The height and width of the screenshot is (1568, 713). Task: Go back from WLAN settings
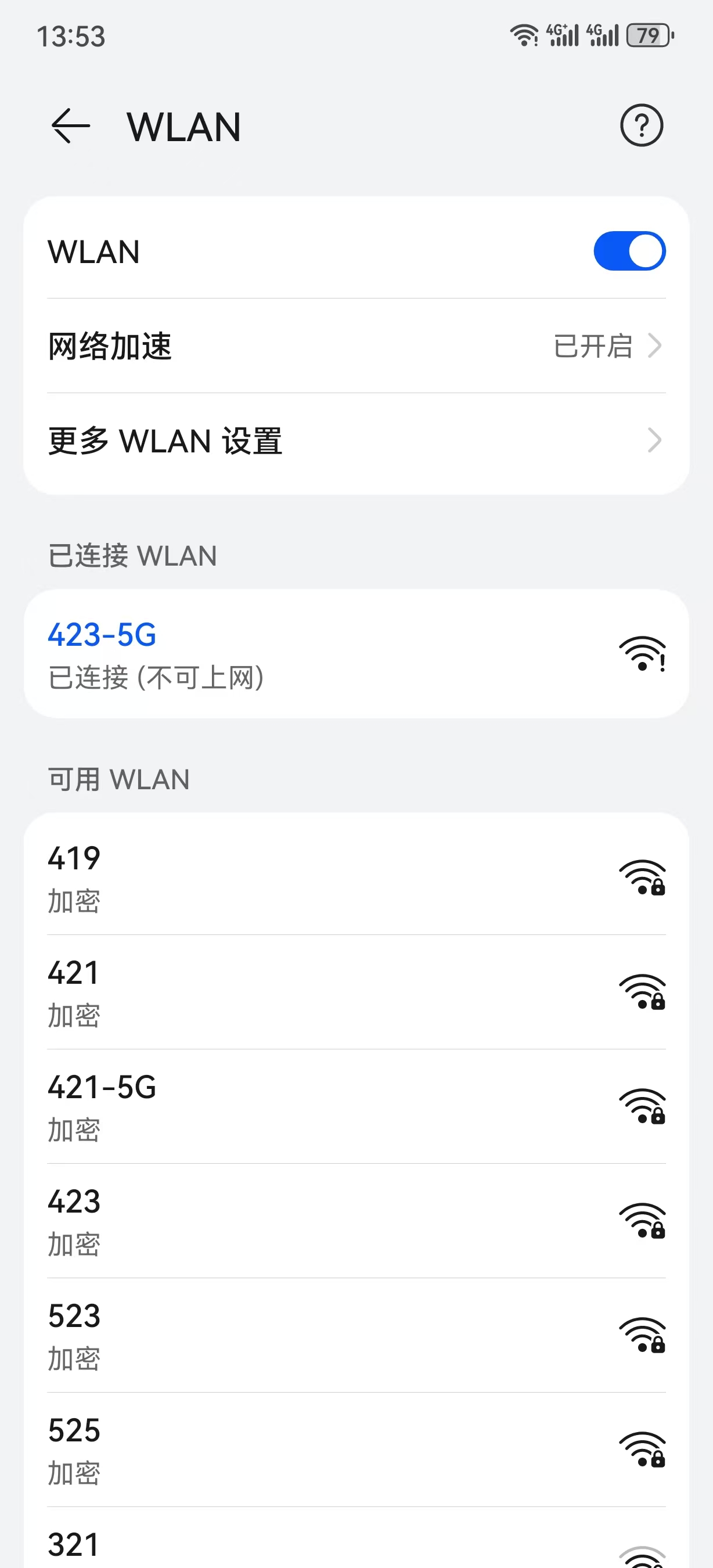point(71,126)
